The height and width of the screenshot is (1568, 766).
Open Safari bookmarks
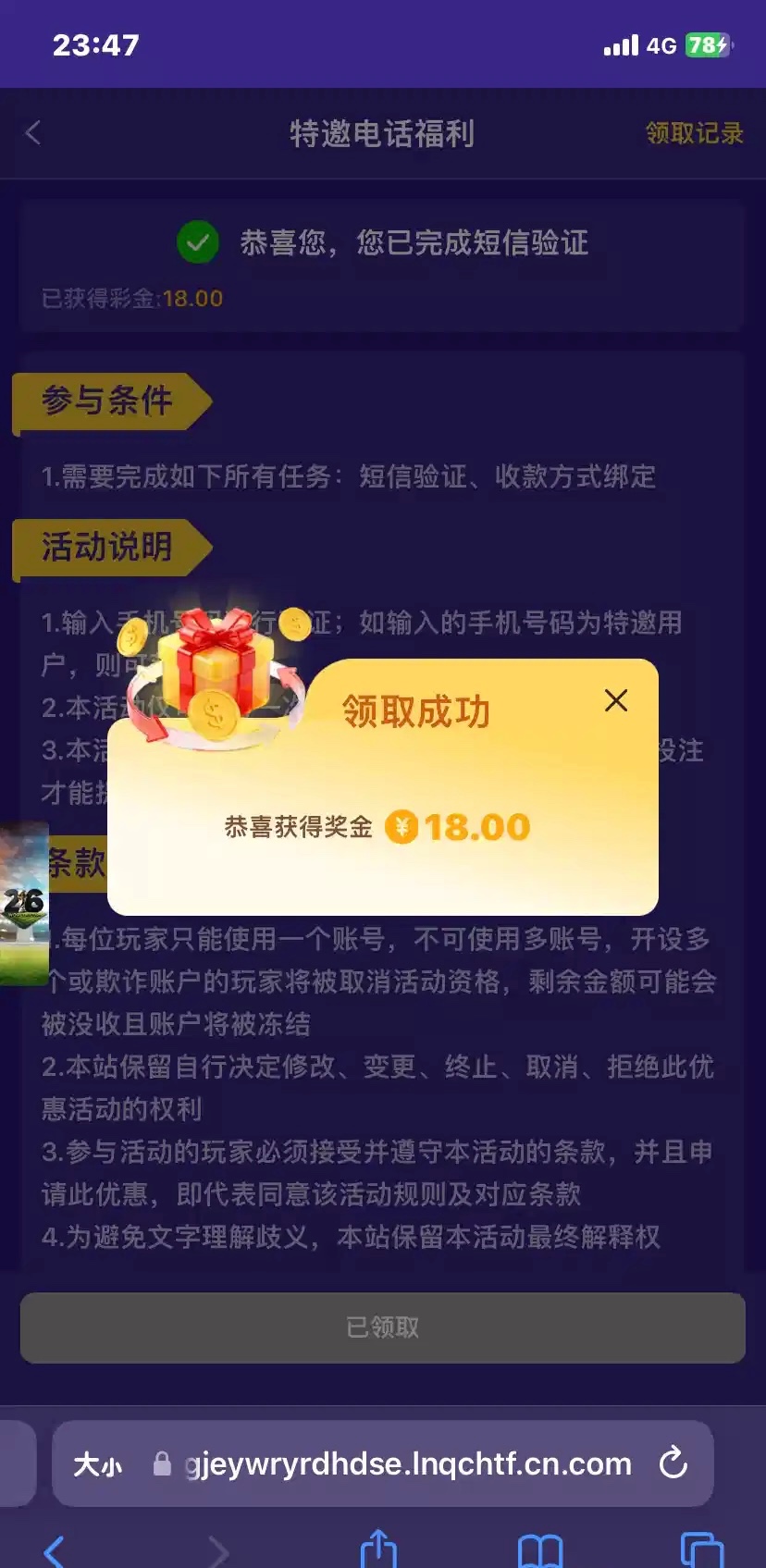tap(540, 1550)
